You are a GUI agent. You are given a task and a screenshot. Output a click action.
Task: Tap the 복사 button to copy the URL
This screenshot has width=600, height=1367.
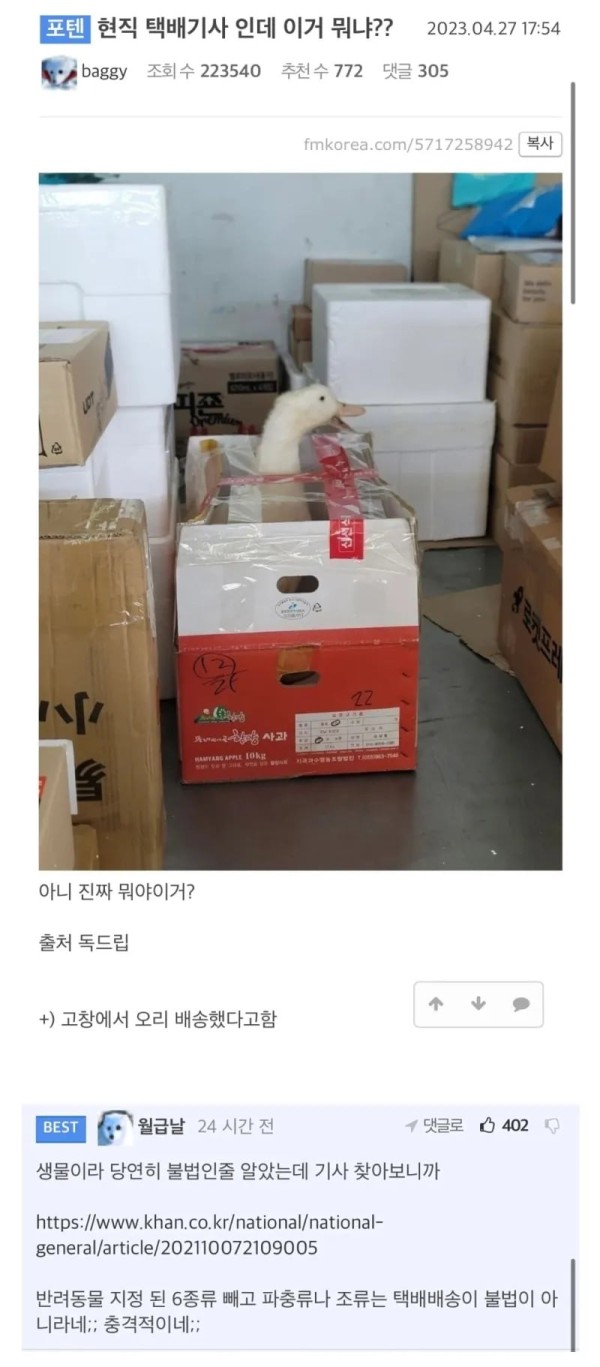[540, 144]
